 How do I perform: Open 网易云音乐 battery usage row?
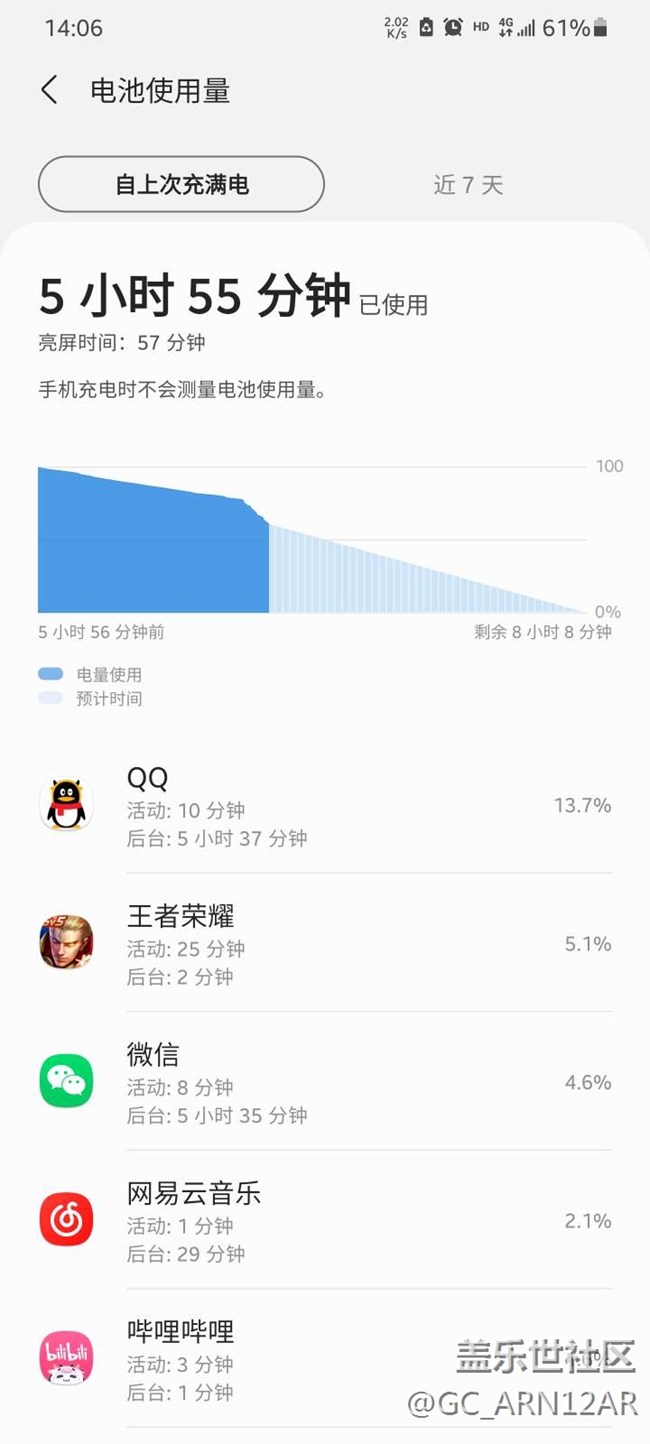coord(324,1221)
